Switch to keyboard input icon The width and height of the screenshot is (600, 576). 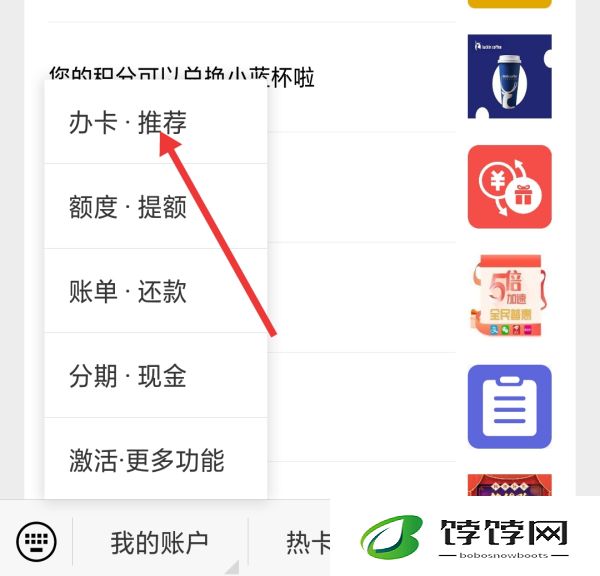tap(37, 543)
